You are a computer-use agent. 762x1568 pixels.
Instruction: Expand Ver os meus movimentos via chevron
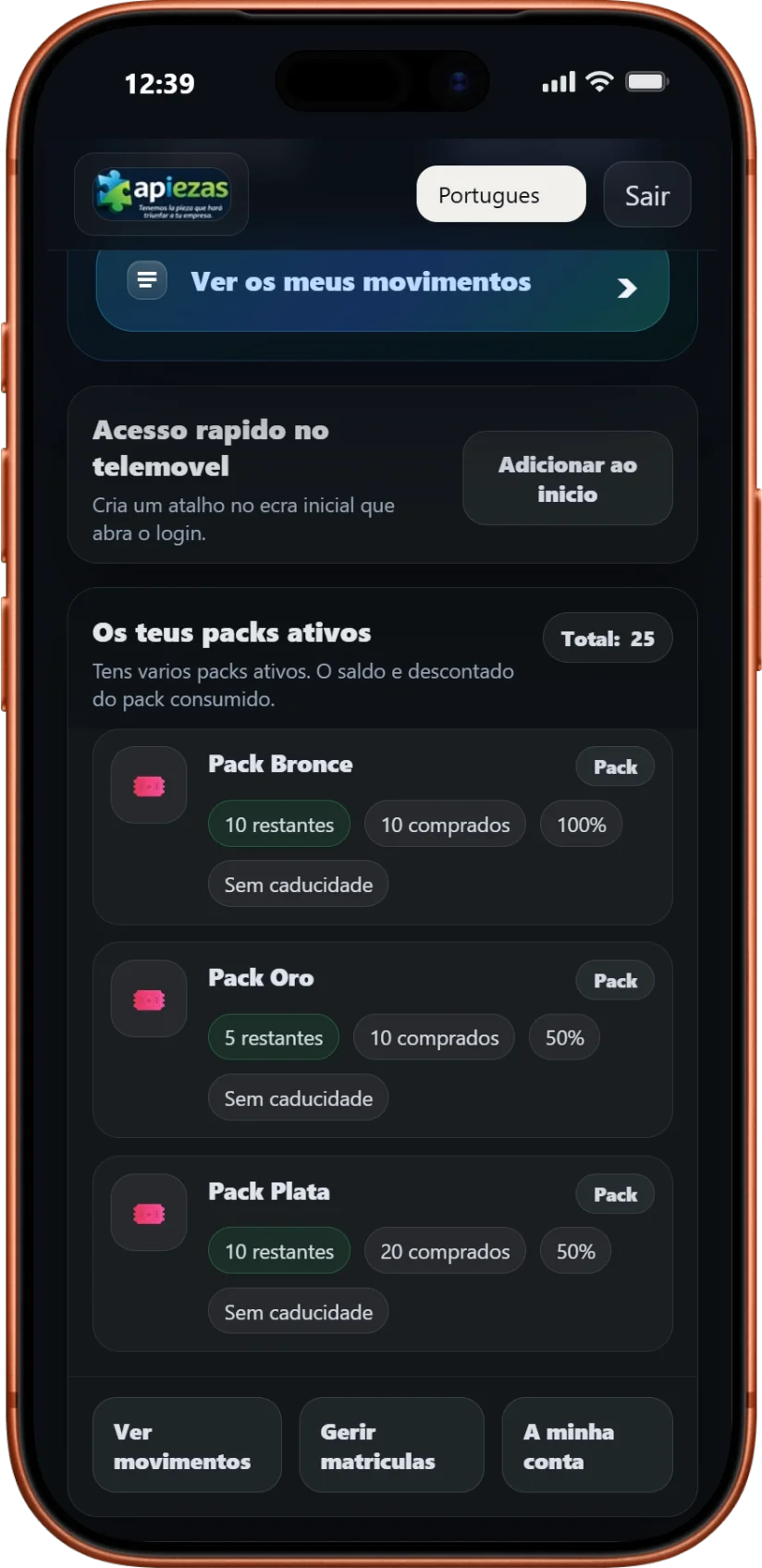click(628, 288)
